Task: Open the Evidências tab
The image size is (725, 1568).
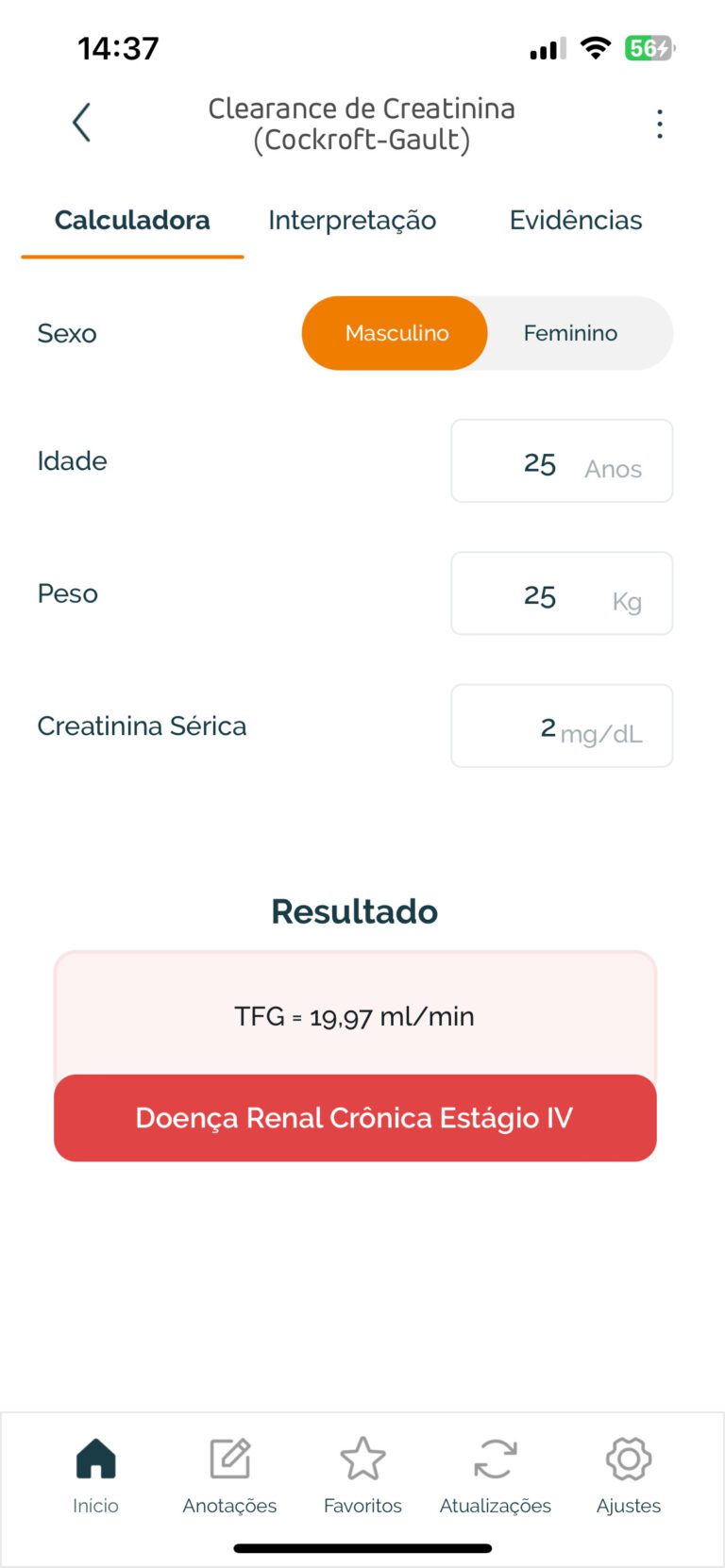Action: point(576,221)
